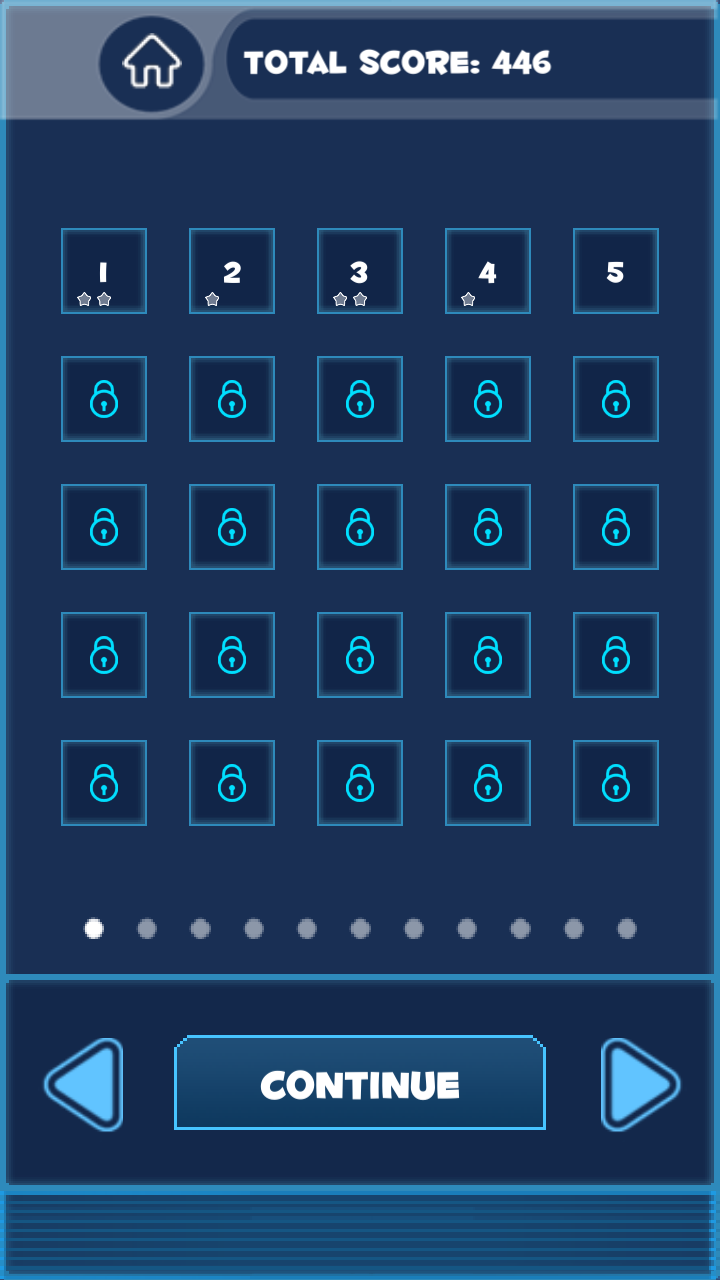Open level 1
The height and width of the screenshot is (1280, 720).
104,271
